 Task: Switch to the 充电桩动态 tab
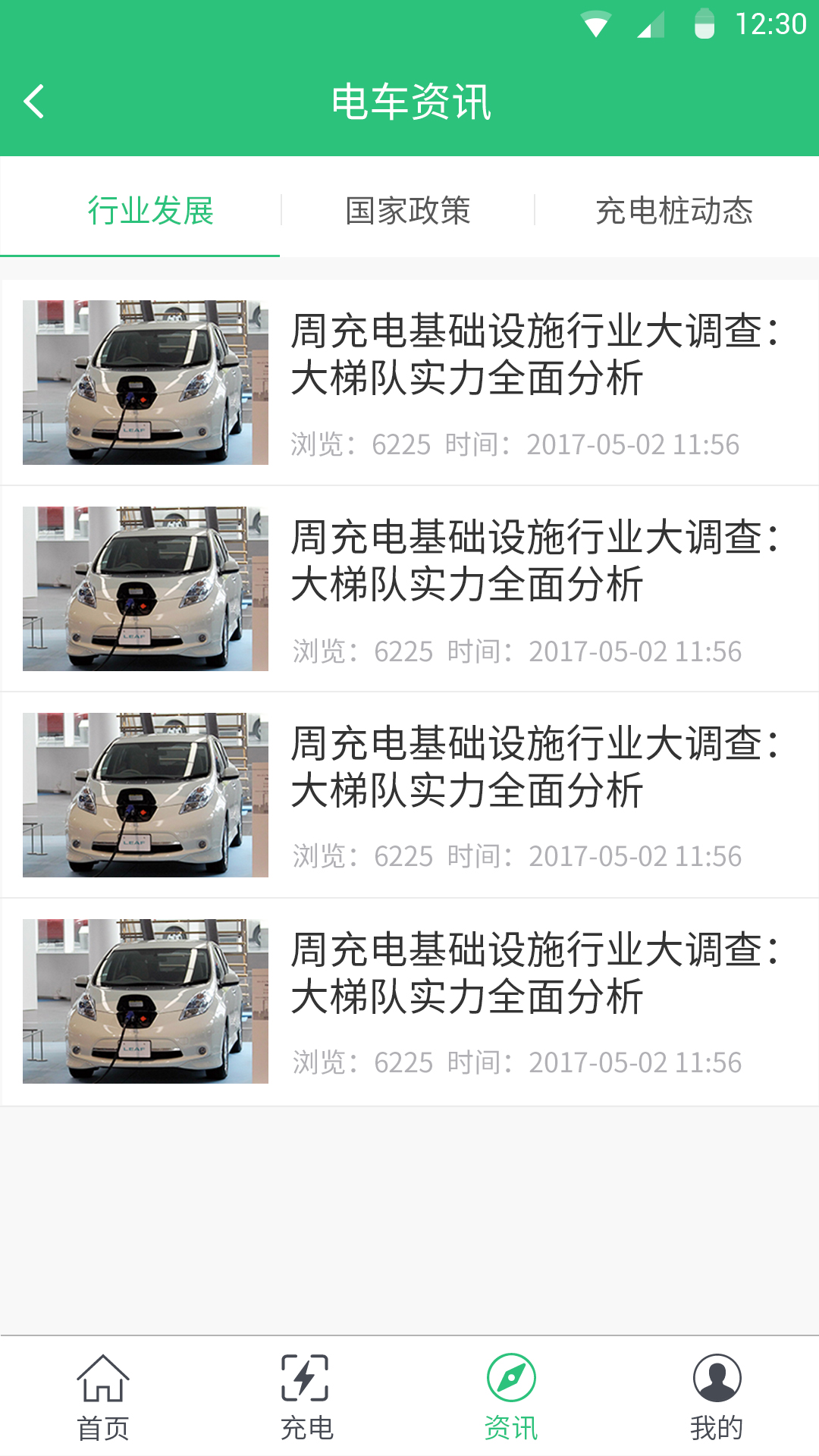[x=673, y=210]
